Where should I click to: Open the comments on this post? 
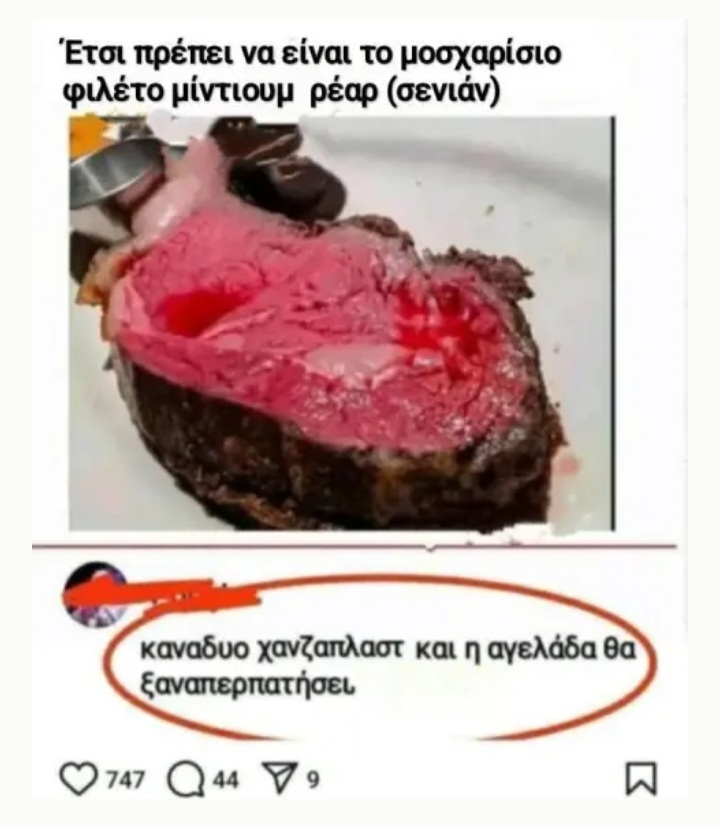(186, 779)
